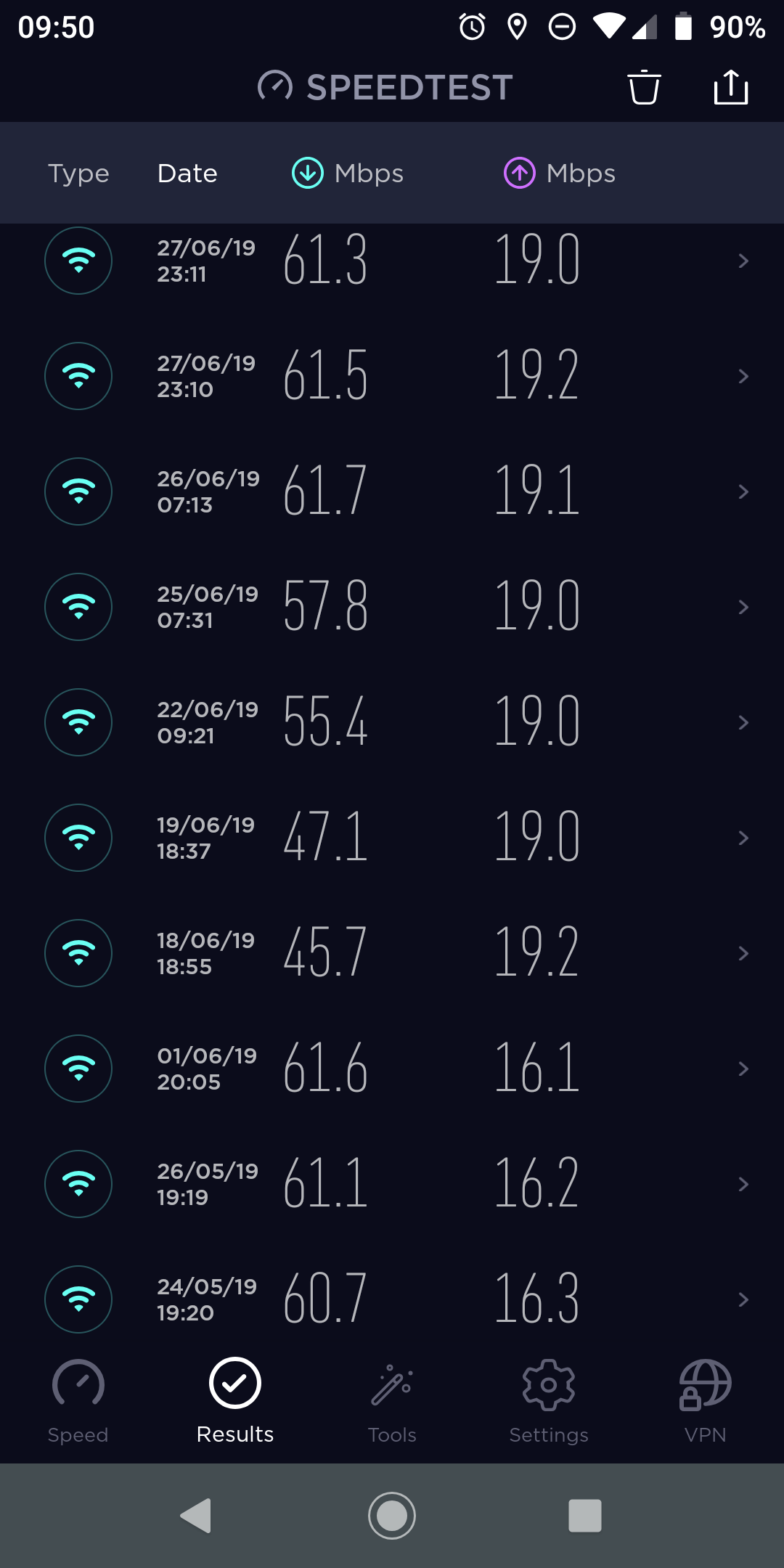Viewport: 784px width, 1568px height.
Task: Open the 27/06/19 23:11 test result
Action: (392, 261)
